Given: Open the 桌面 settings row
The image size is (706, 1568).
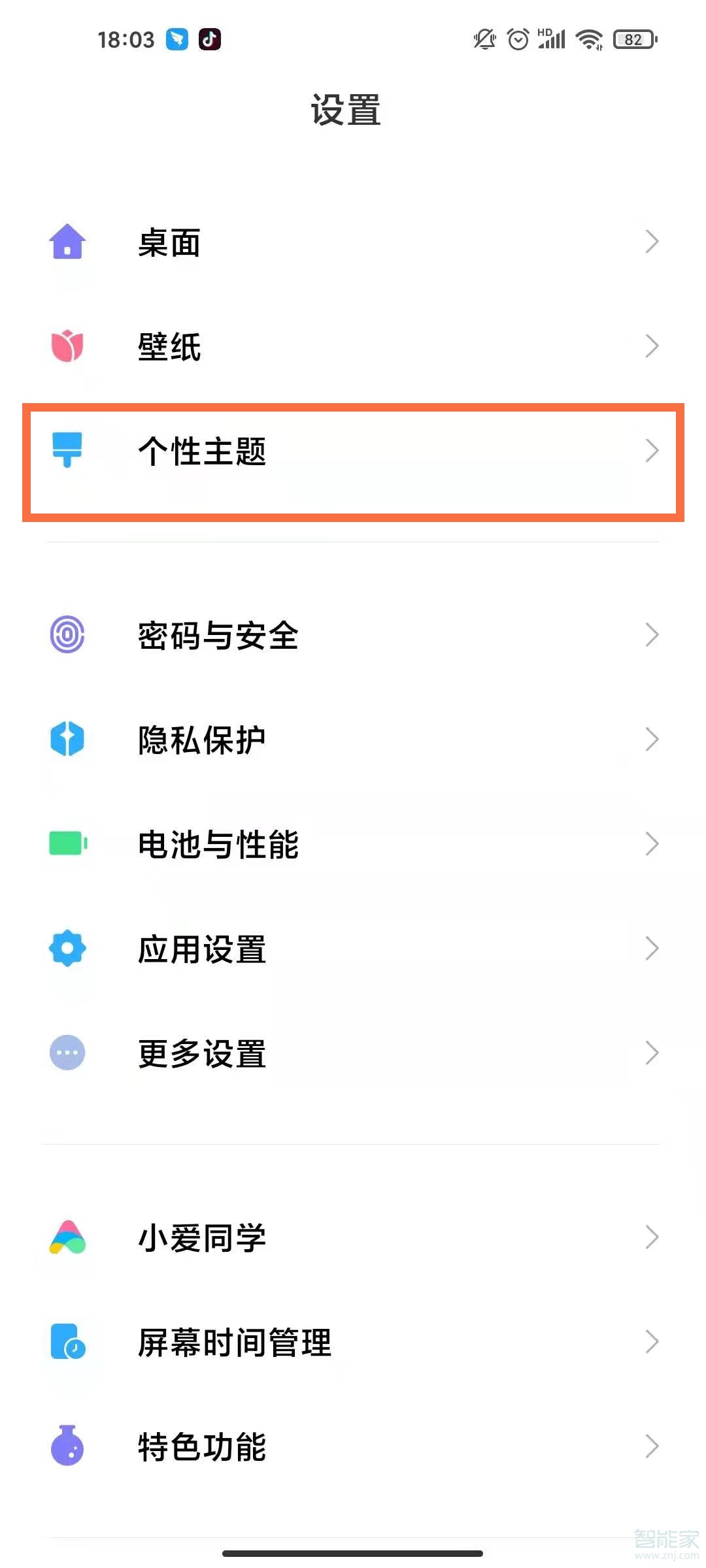Looking at the screenshot, I should coord(353,242).
